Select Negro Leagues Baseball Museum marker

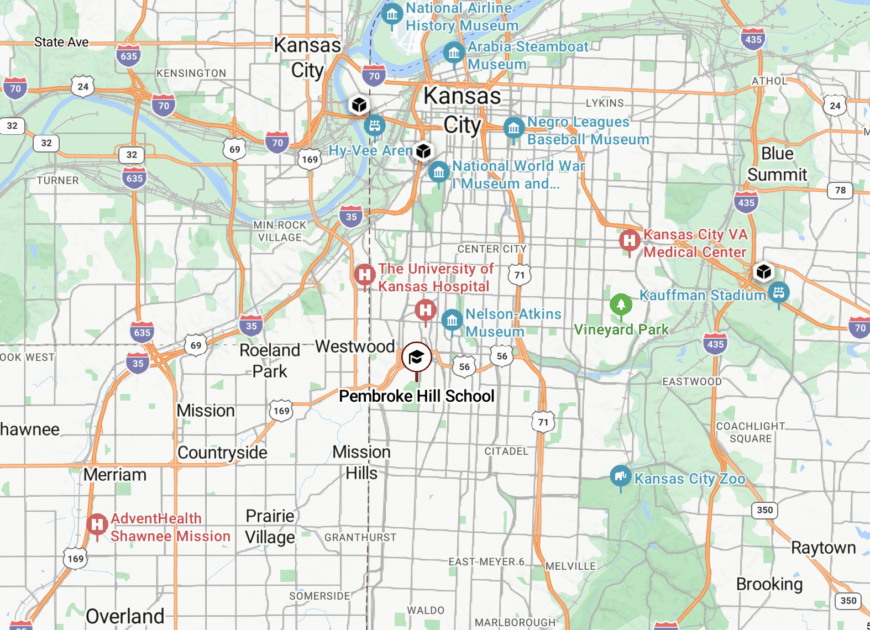[514, 129]
